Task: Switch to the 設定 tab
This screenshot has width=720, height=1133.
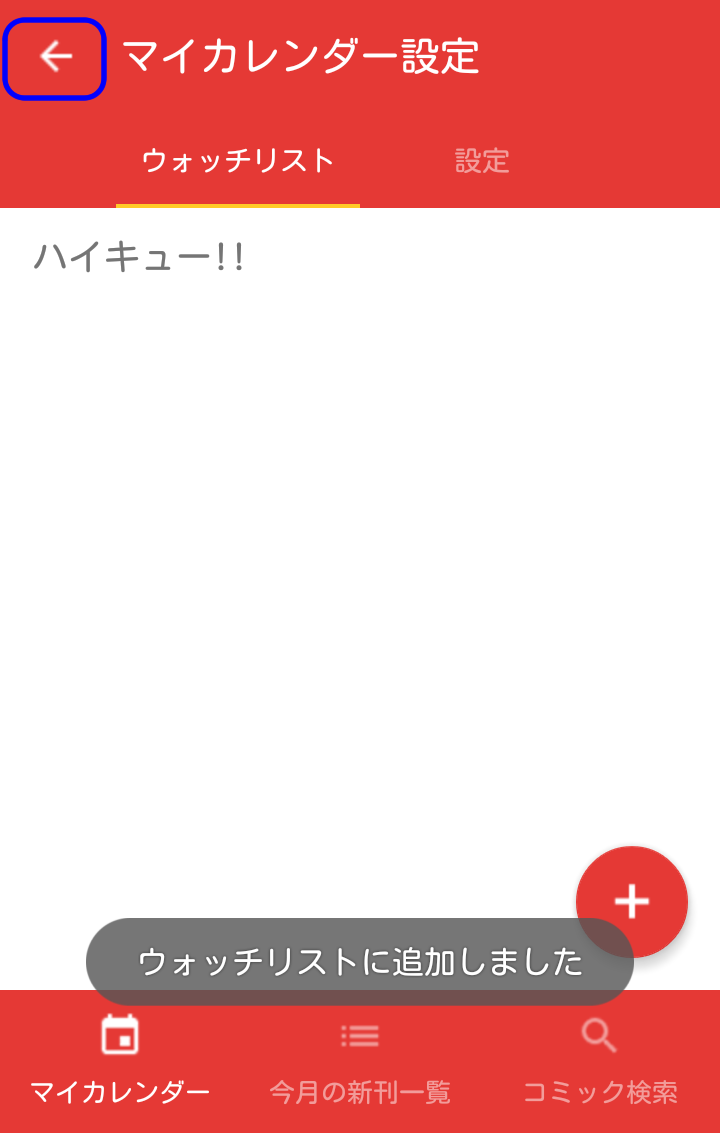Action: coord(482,161)
